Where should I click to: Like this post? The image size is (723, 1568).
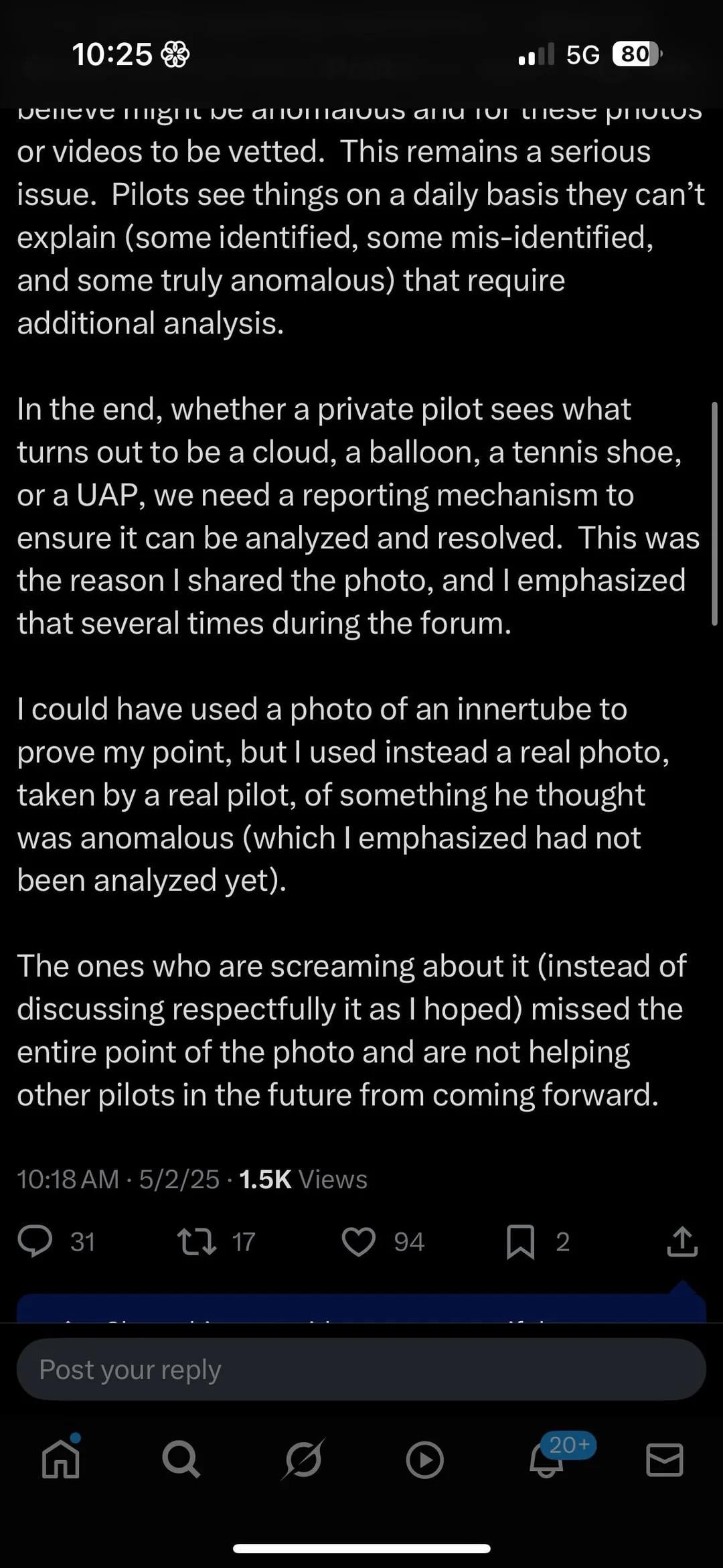coord(359,1241)
